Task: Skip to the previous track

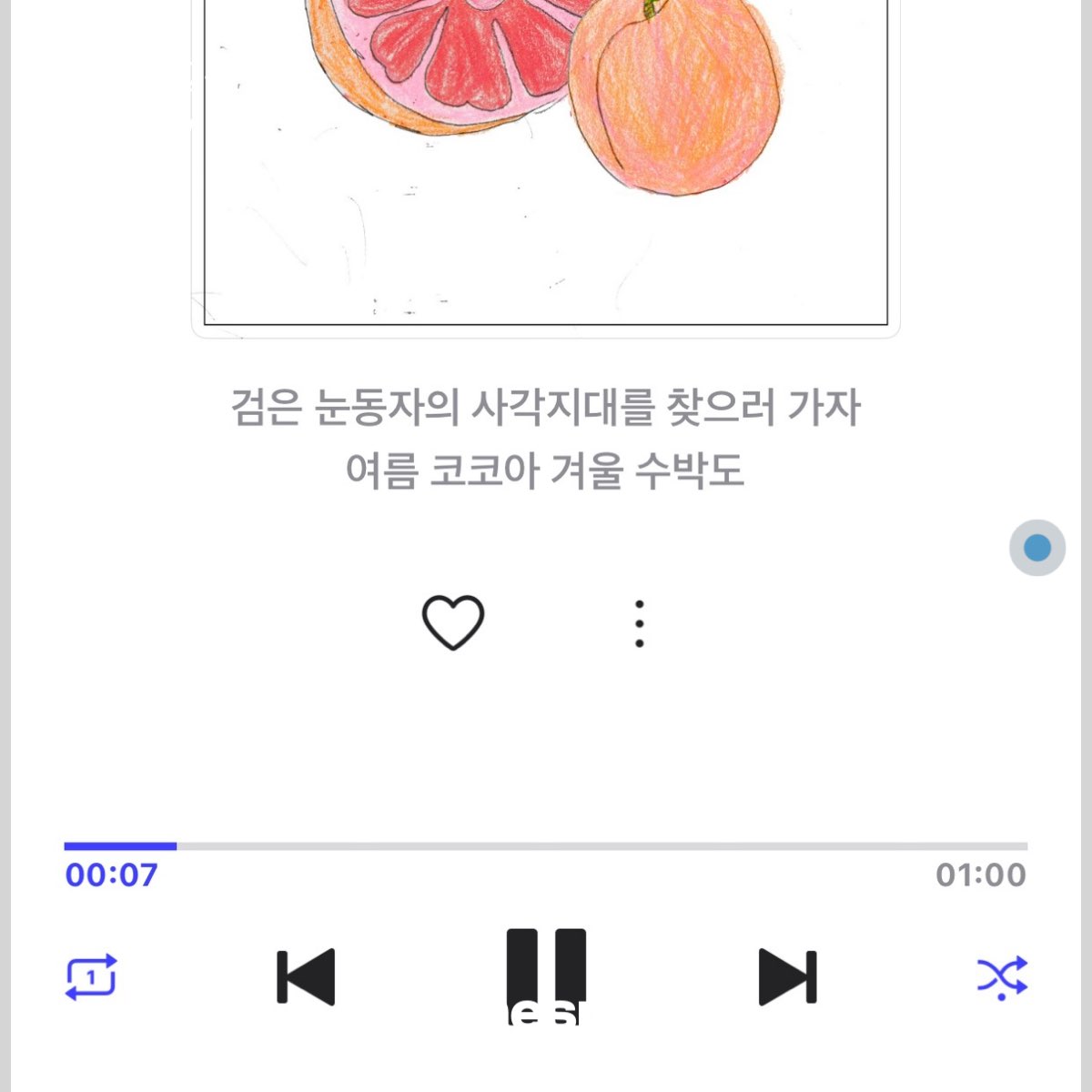Action: click(x=306, y=977)
